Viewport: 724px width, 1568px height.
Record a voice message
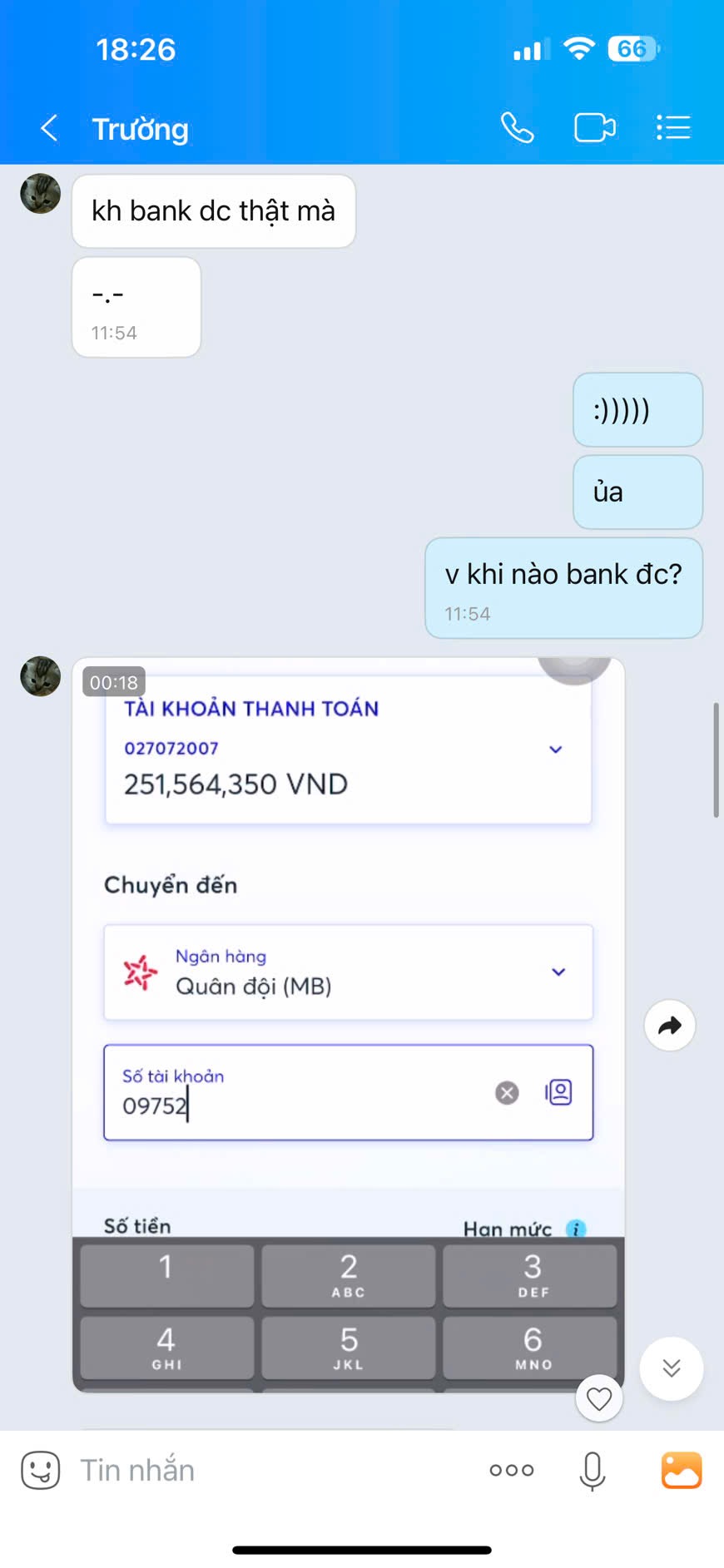592,1470
